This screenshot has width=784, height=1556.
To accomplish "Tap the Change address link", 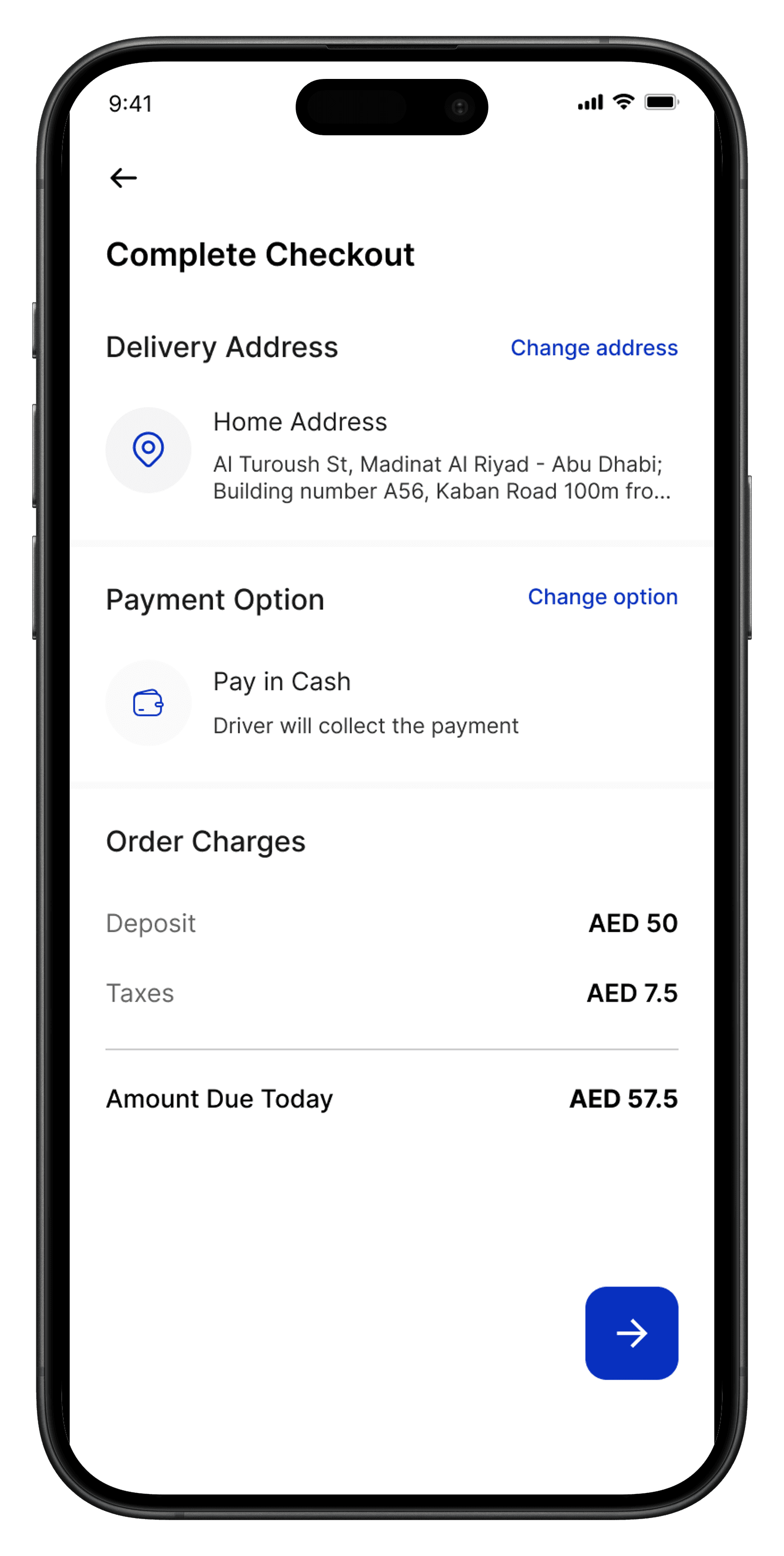I will pos(594,348).
